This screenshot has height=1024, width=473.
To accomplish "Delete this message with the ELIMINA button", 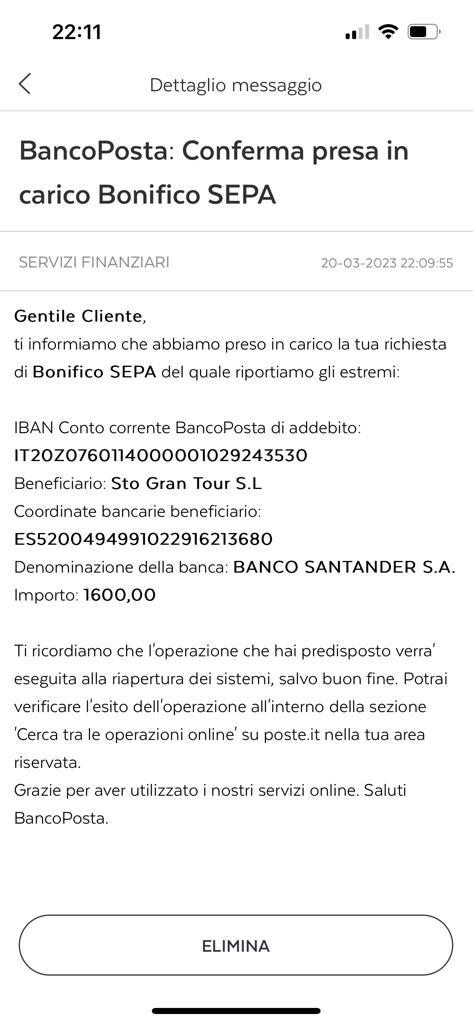I will 236,945.
